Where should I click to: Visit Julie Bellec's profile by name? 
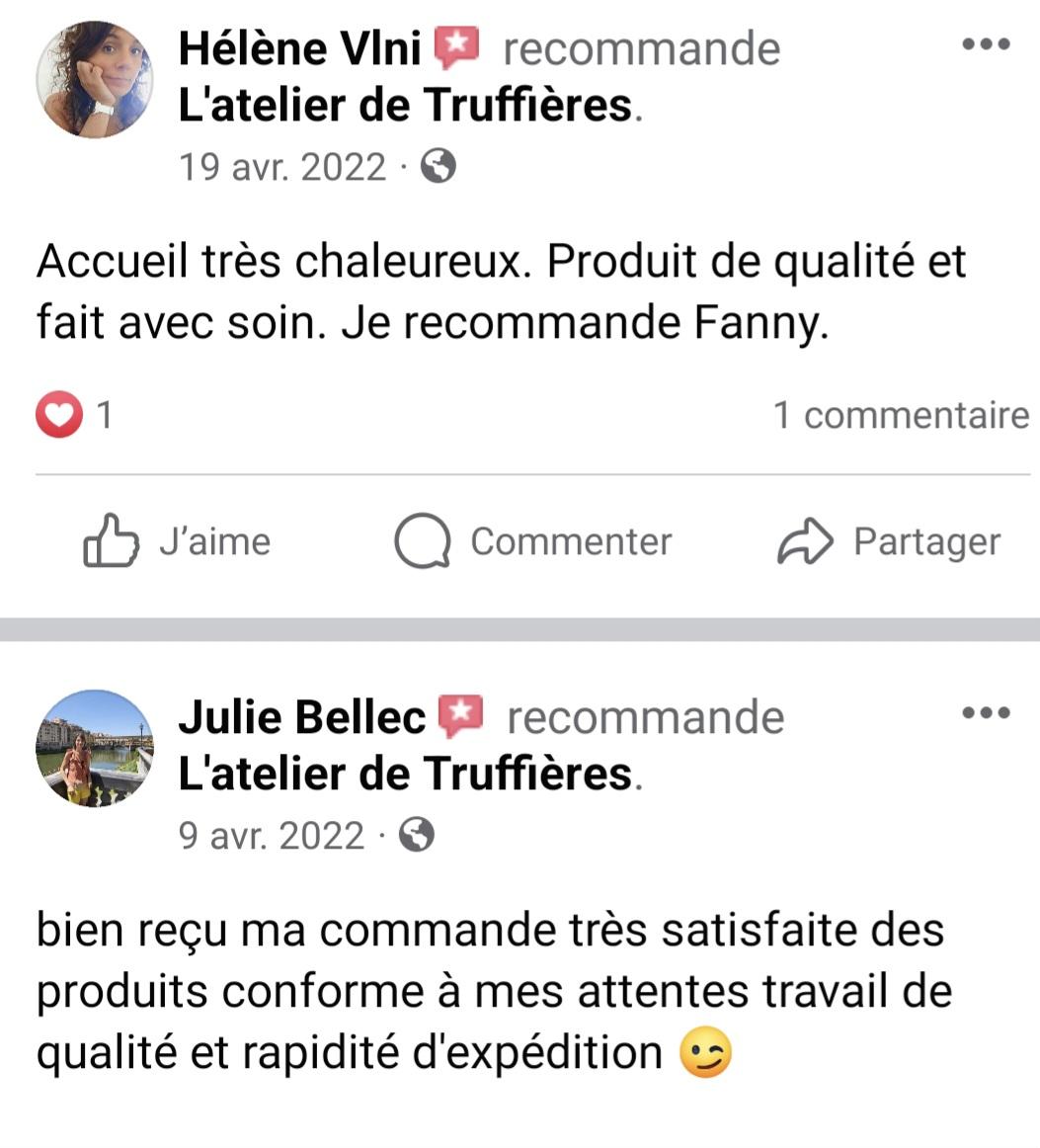301,717
